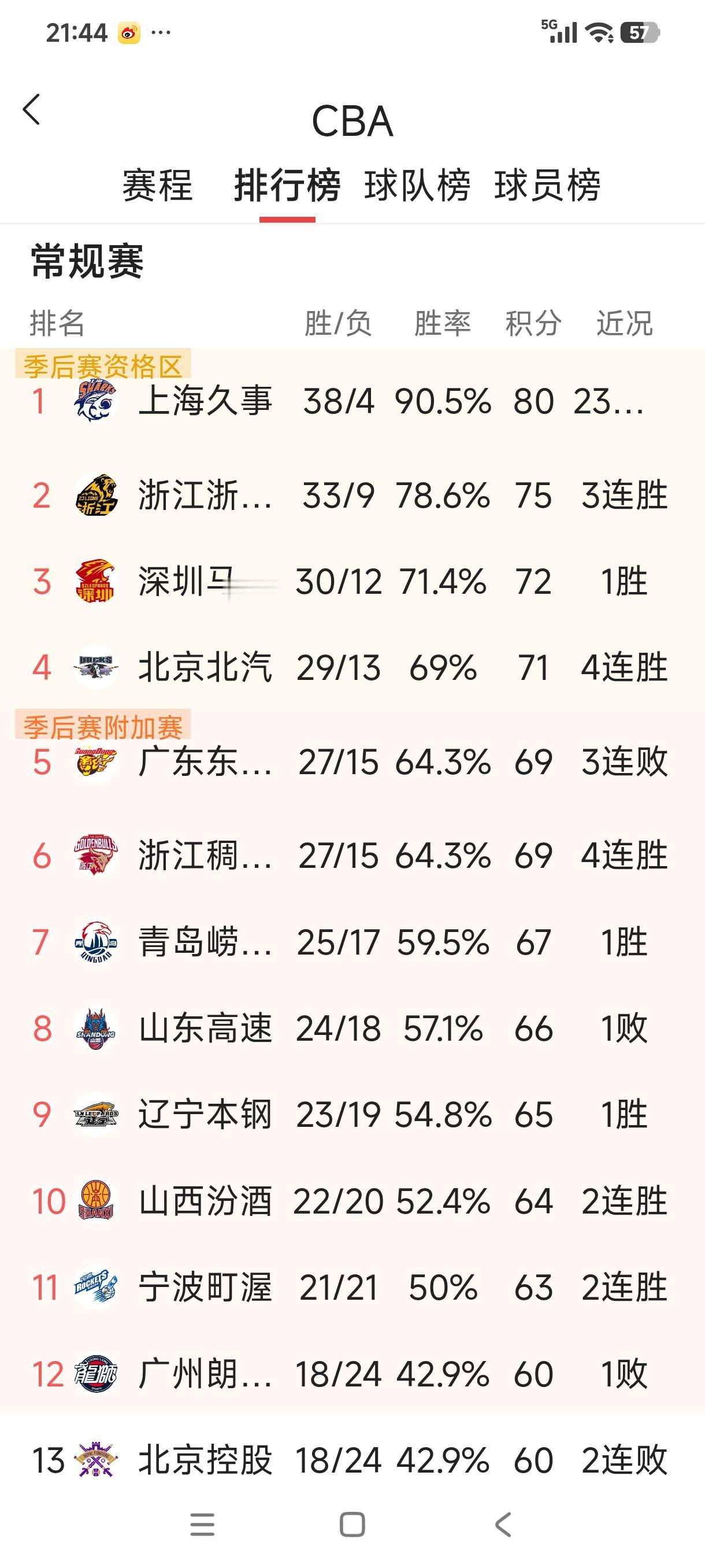This screenshot has width=705, height=1568.
Task: Tap the Shenzhen Leopards team logo
Action: 94,581
